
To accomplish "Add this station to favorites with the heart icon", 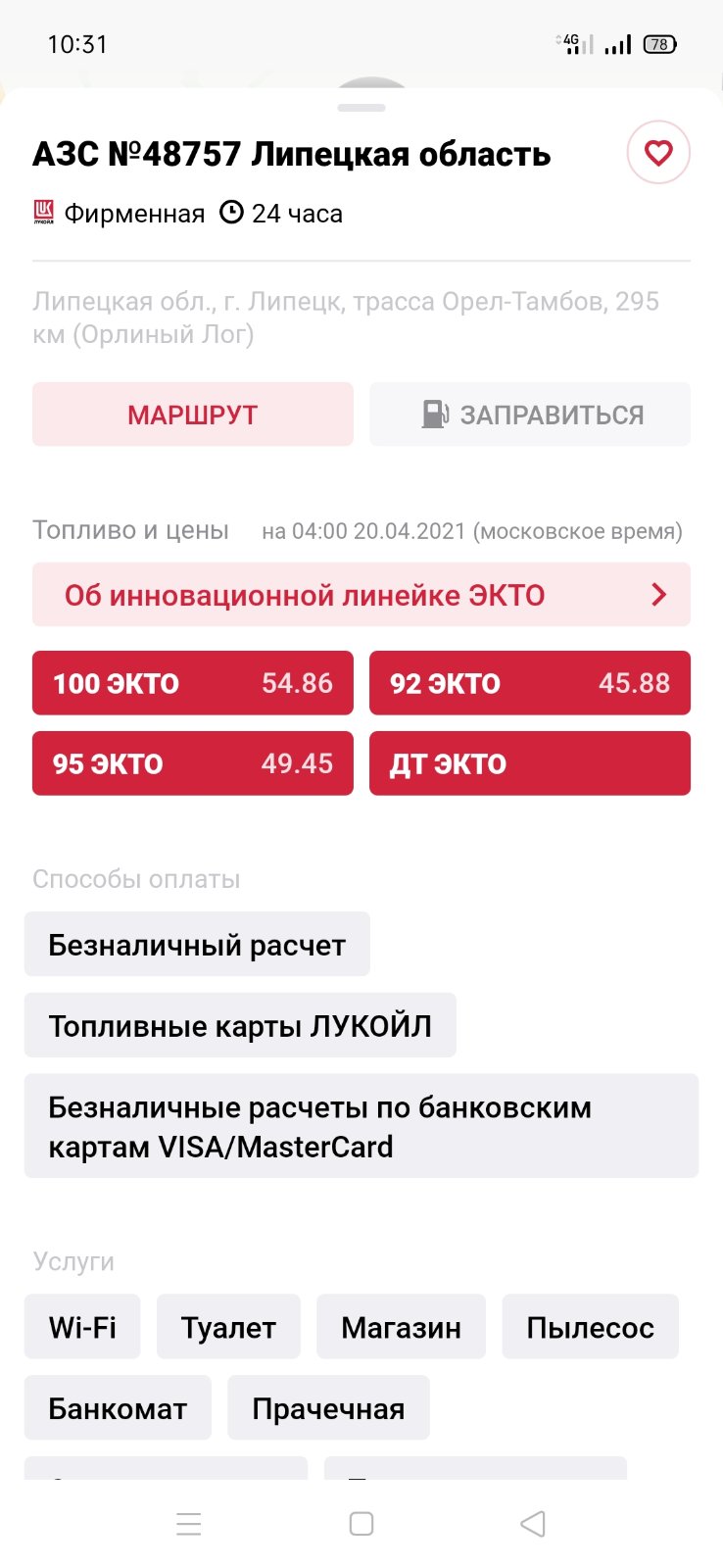I will tap(658, 152).
